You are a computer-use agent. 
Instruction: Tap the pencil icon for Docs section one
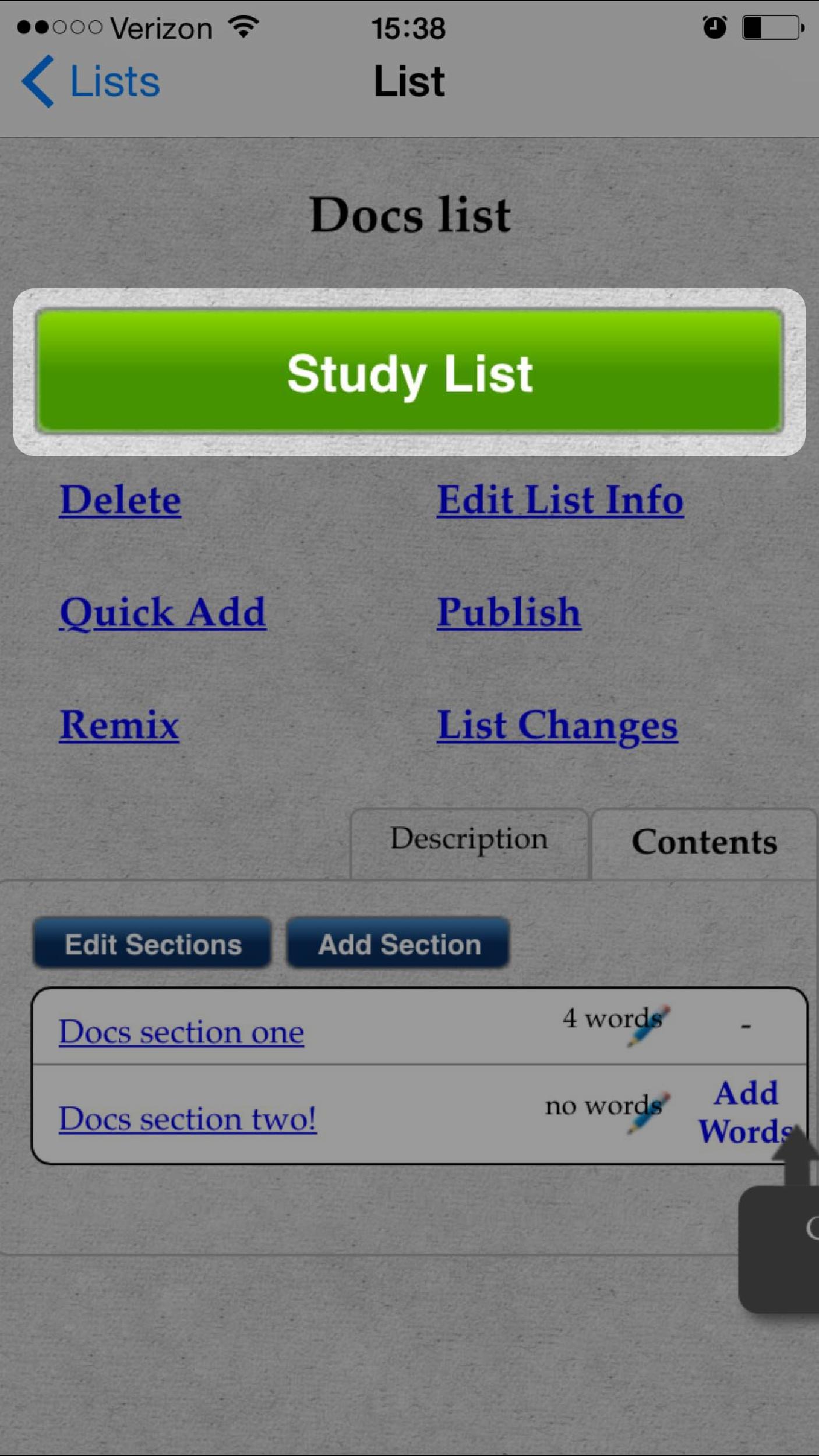647,1026
